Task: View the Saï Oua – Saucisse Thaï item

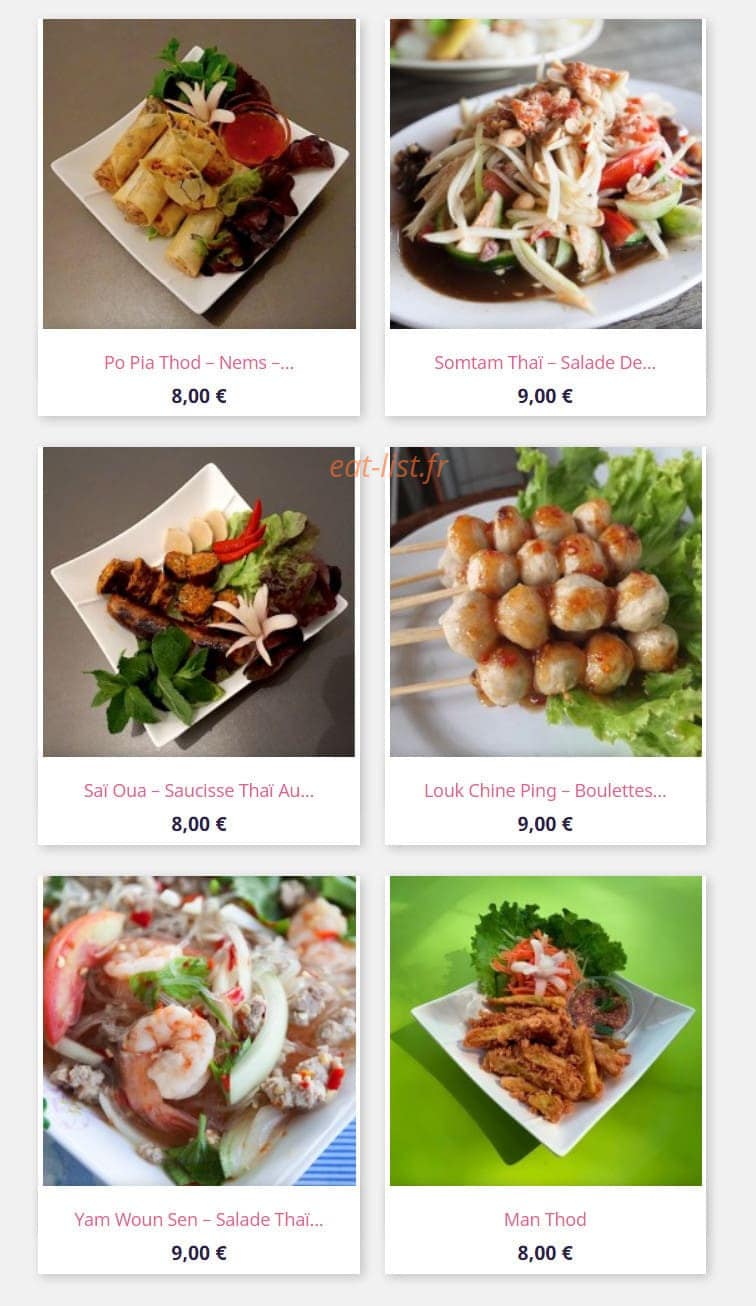Action: coord(199,645)
